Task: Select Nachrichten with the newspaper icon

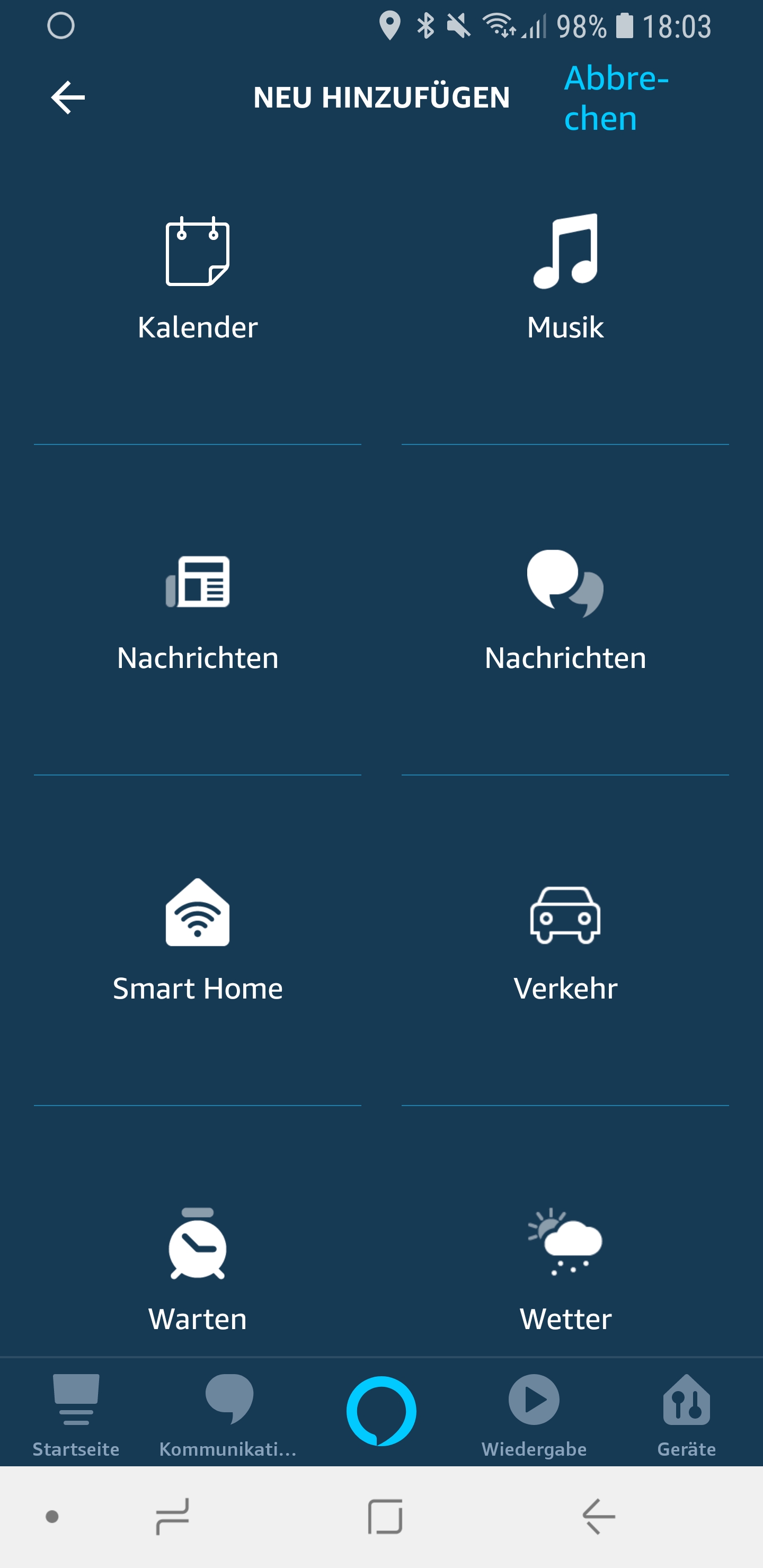Action: click(197, 611)
